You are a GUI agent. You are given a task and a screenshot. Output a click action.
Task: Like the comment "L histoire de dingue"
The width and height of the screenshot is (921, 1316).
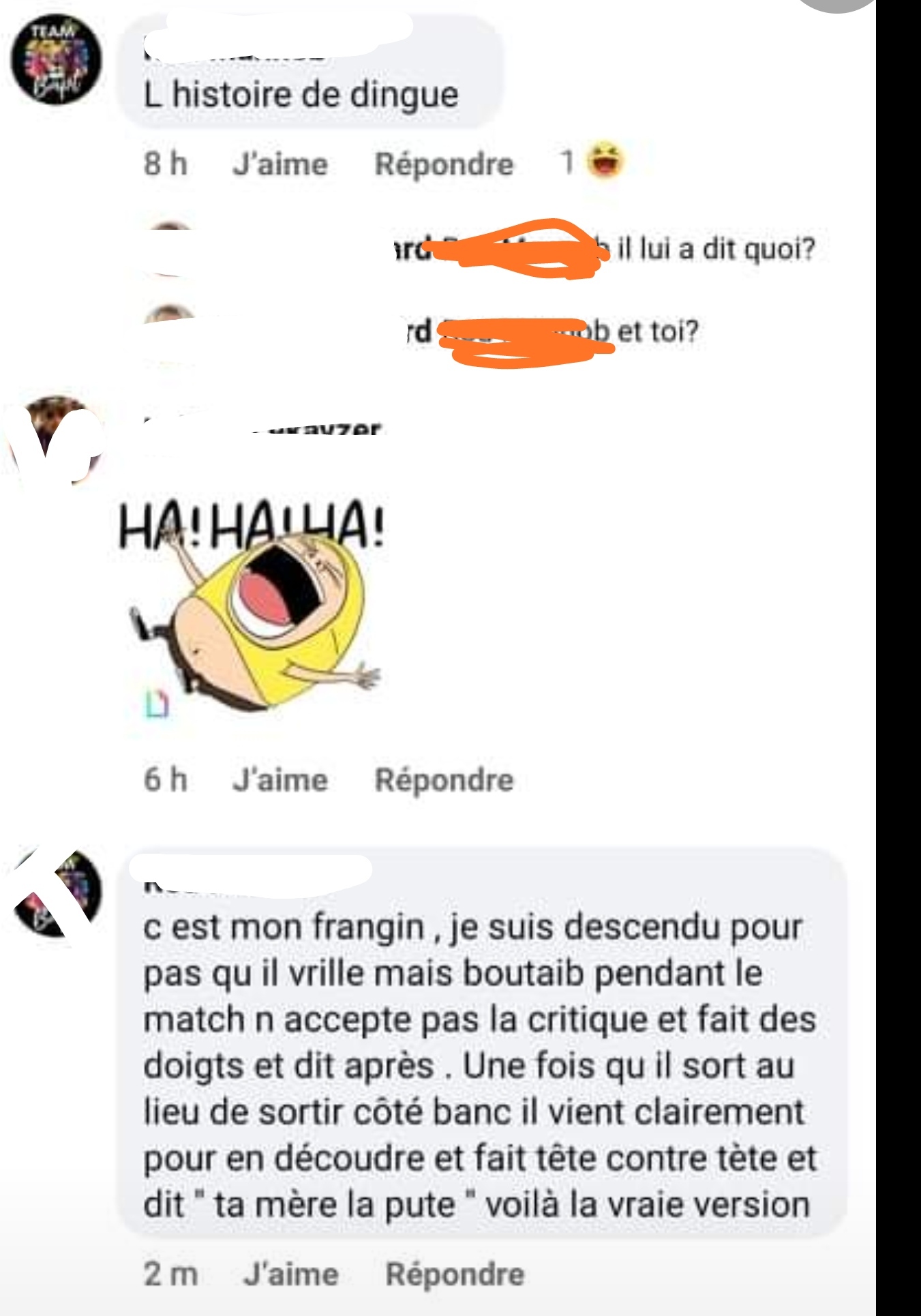[x=280, y=164]
